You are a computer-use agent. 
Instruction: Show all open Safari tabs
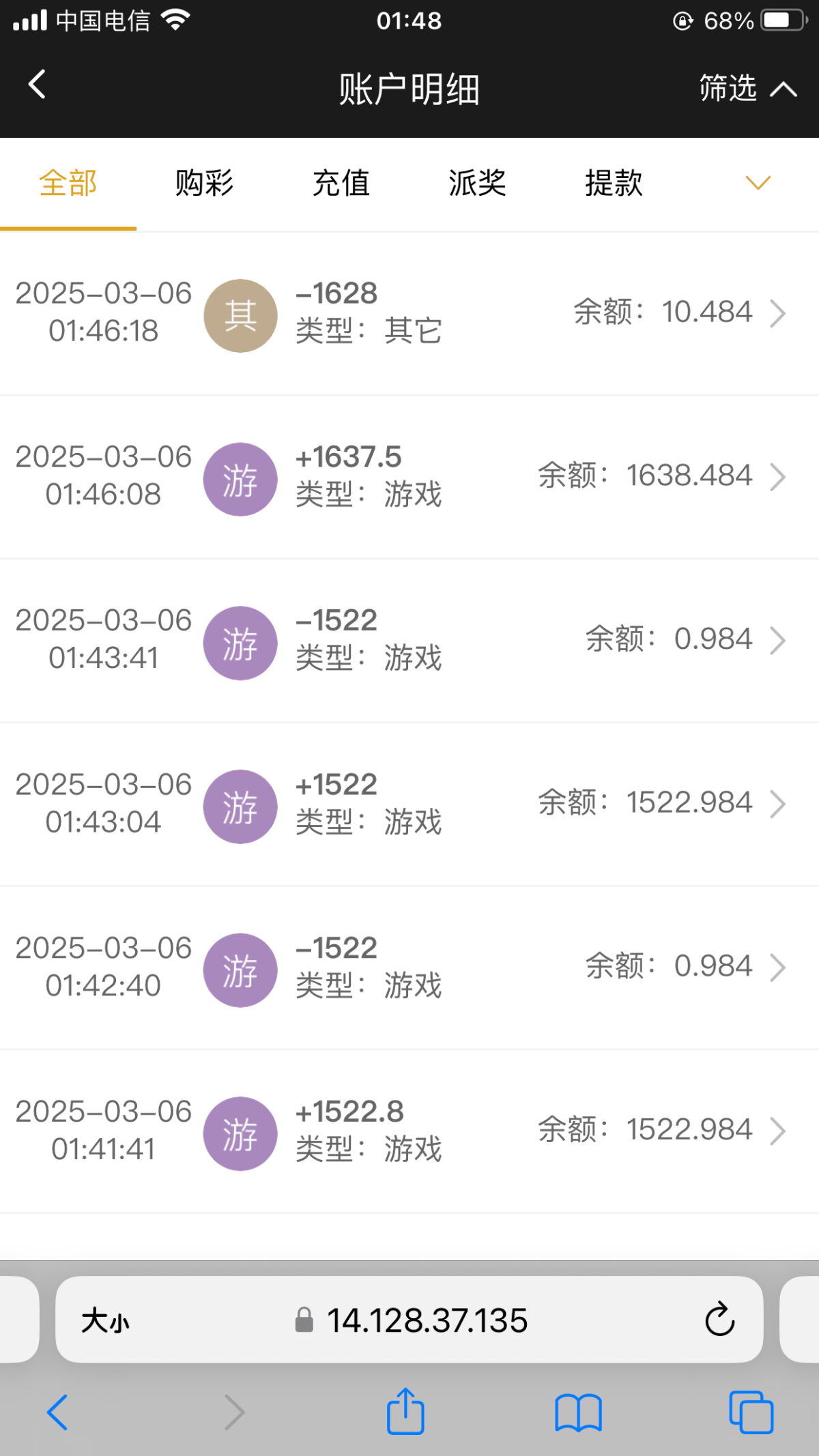tap(751, 1412)
